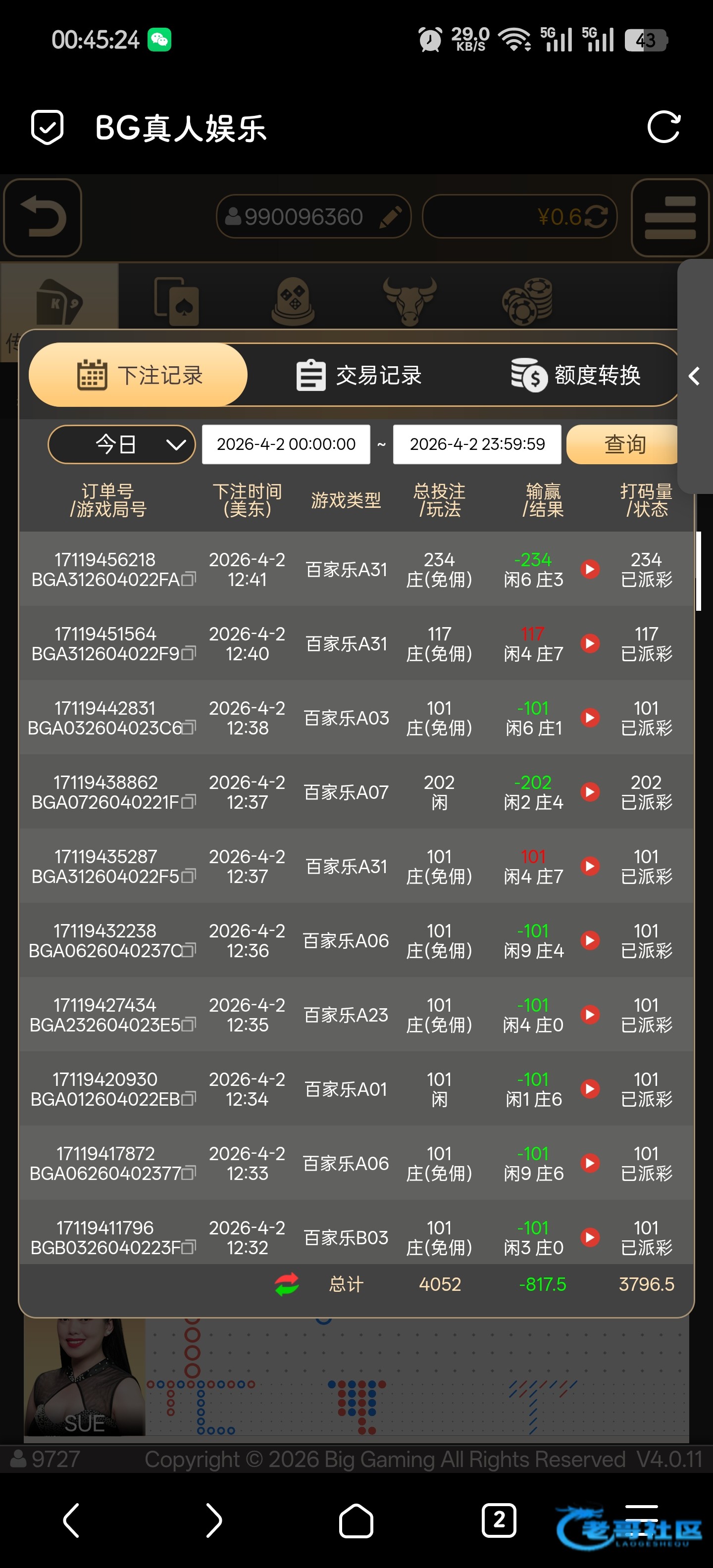713x1568 pixels.
Task: Go to the browser home page
Action: [x=356, y=1520]
